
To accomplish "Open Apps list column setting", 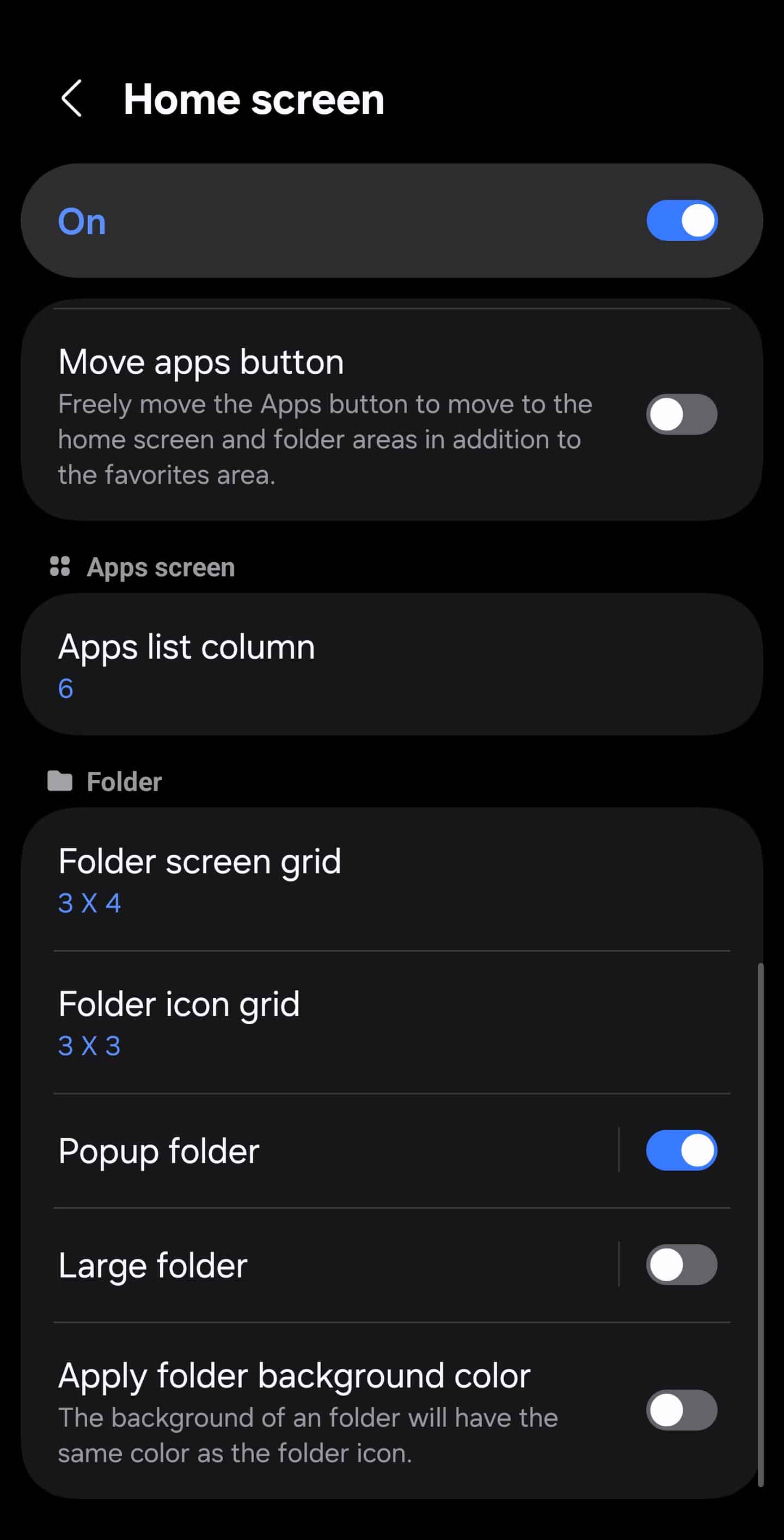I will 392,664.
